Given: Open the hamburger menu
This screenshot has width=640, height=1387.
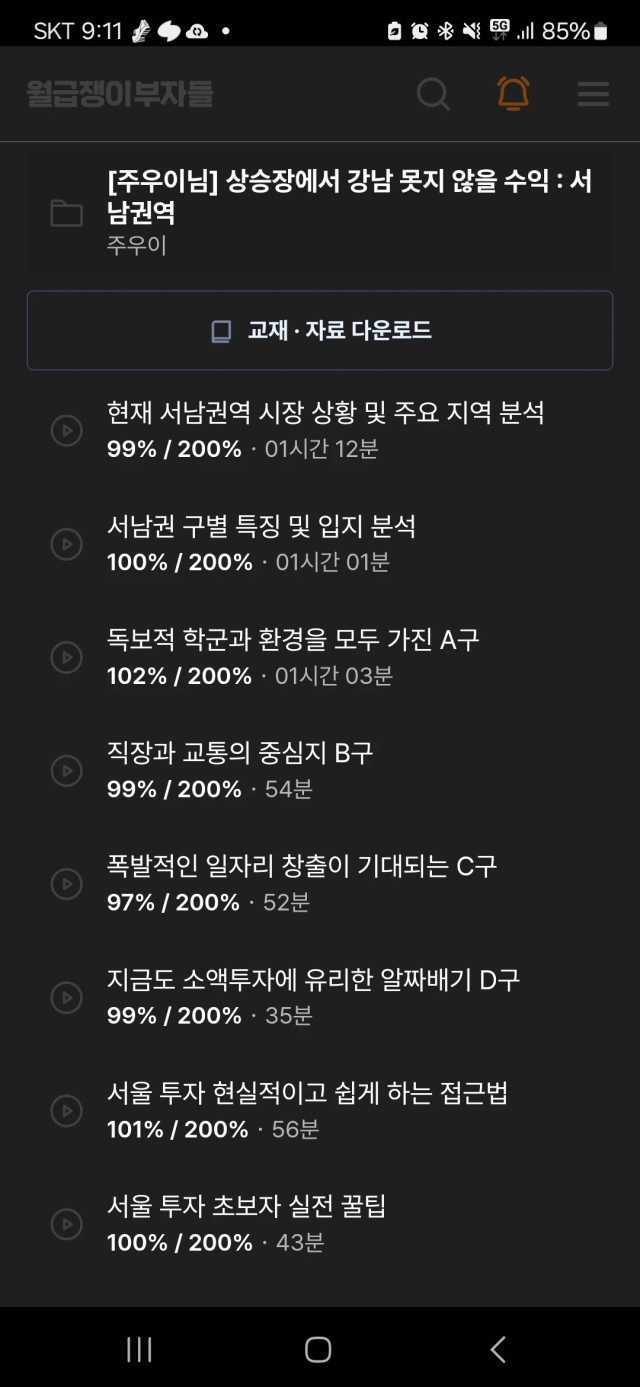Looking at the screenshot, I should point(593,94).
